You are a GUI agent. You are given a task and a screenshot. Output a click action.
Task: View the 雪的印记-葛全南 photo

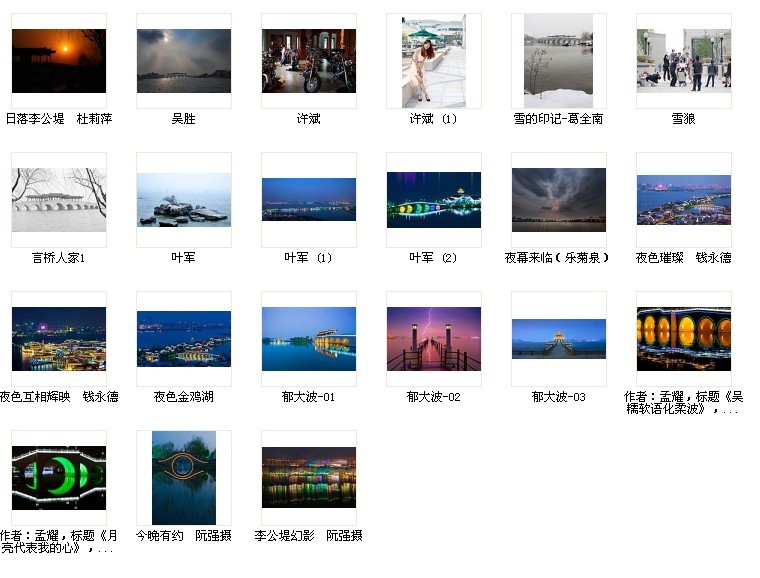559,61
